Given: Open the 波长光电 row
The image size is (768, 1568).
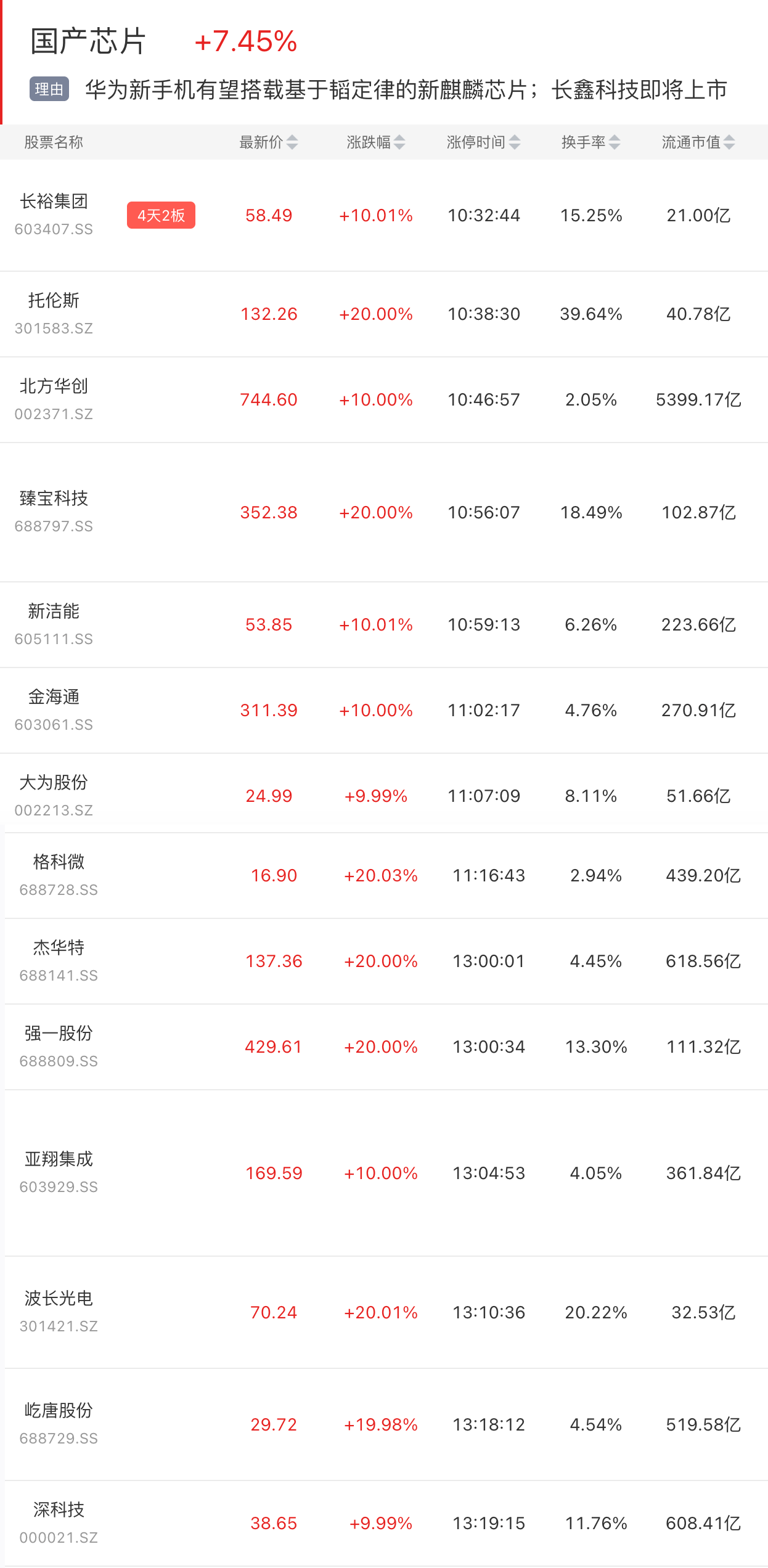Looking at the screenshot, I should pyautogui.click(x=386, y=1312).
